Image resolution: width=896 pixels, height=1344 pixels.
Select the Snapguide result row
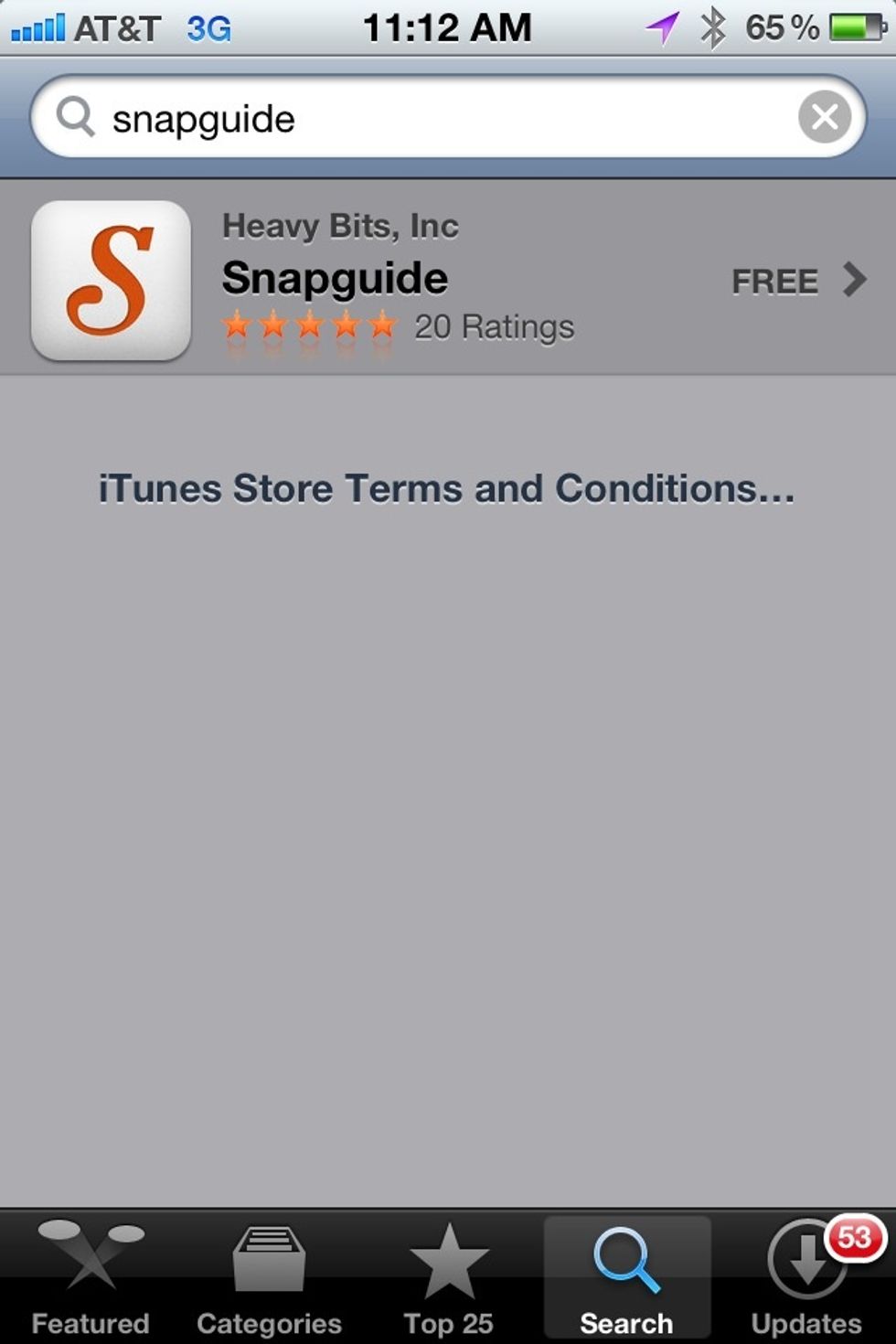coord(447,279)
